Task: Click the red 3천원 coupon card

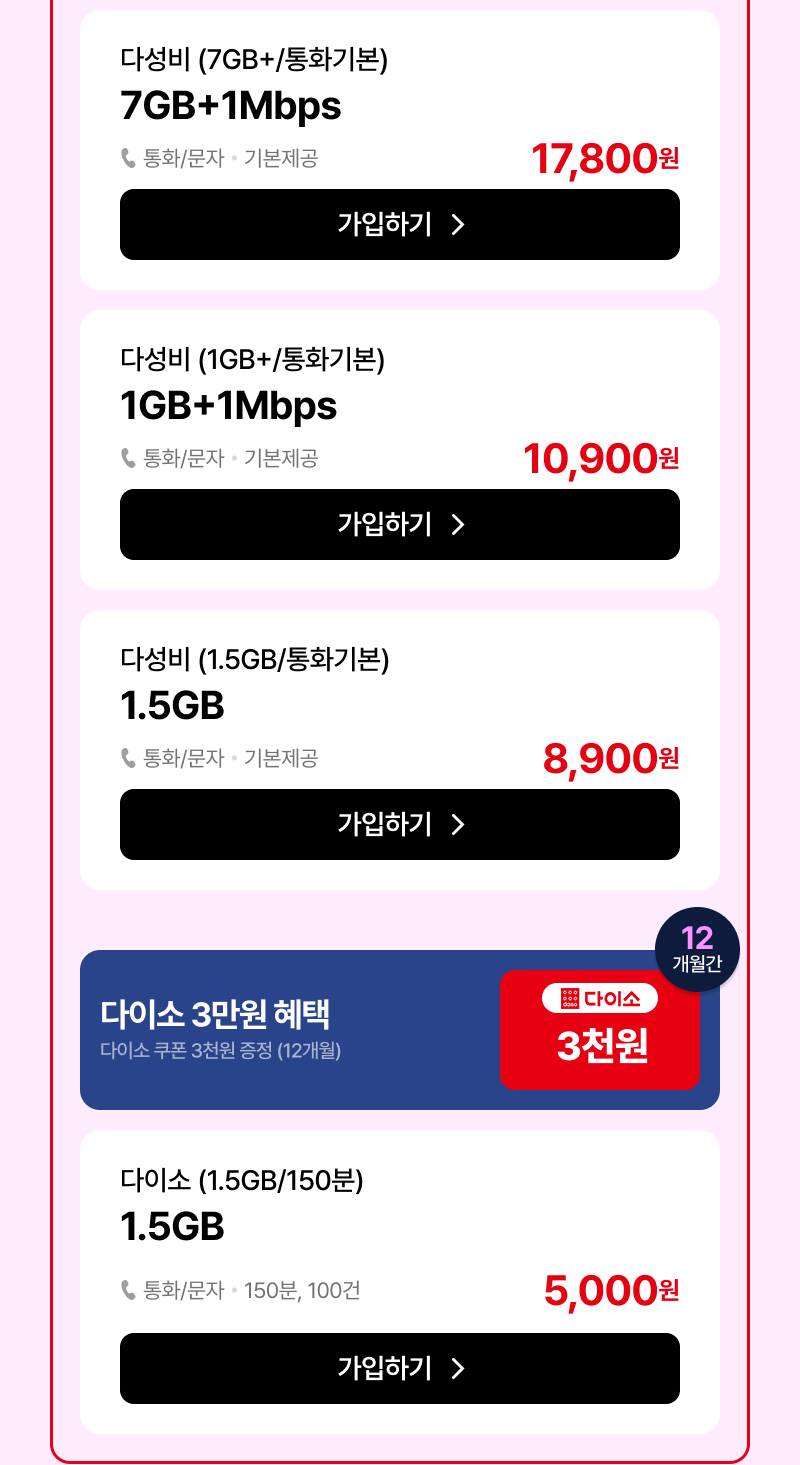Action: click(599, 1029)
